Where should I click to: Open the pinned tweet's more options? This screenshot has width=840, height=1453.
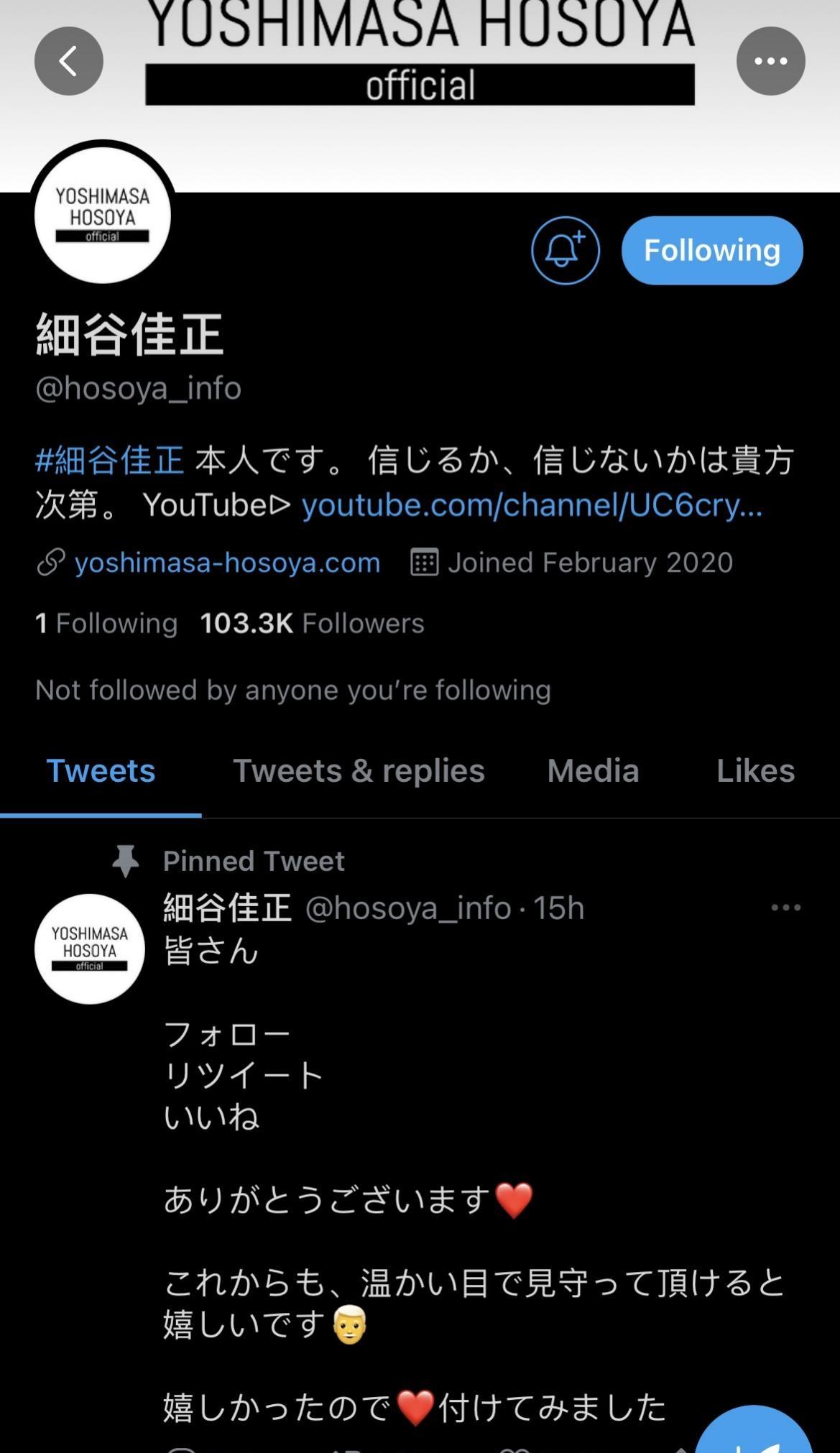coord(785,908)
